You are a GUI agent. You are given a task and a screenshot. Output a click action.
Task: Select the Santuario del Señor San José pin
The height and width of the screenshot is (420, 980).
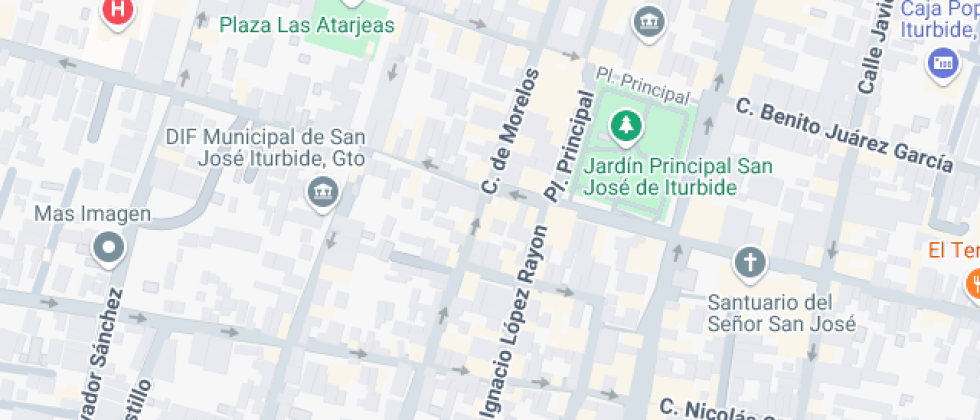pos(750,263)
